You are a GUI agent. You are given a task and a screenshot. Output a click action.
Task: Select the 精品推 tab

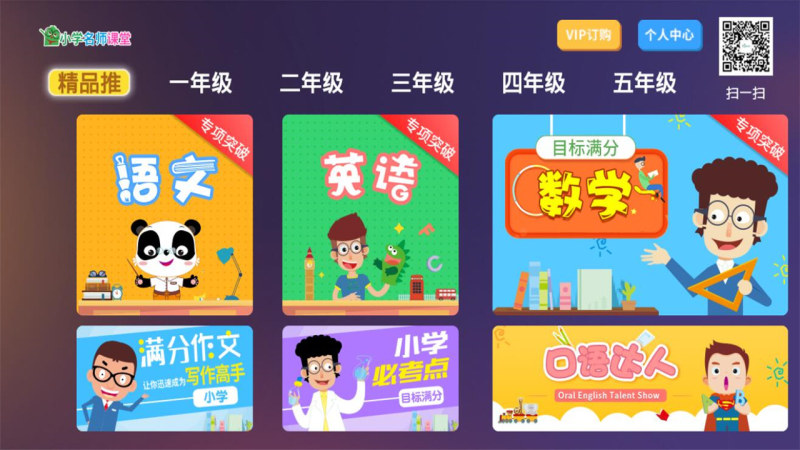[x=89, y=82]
